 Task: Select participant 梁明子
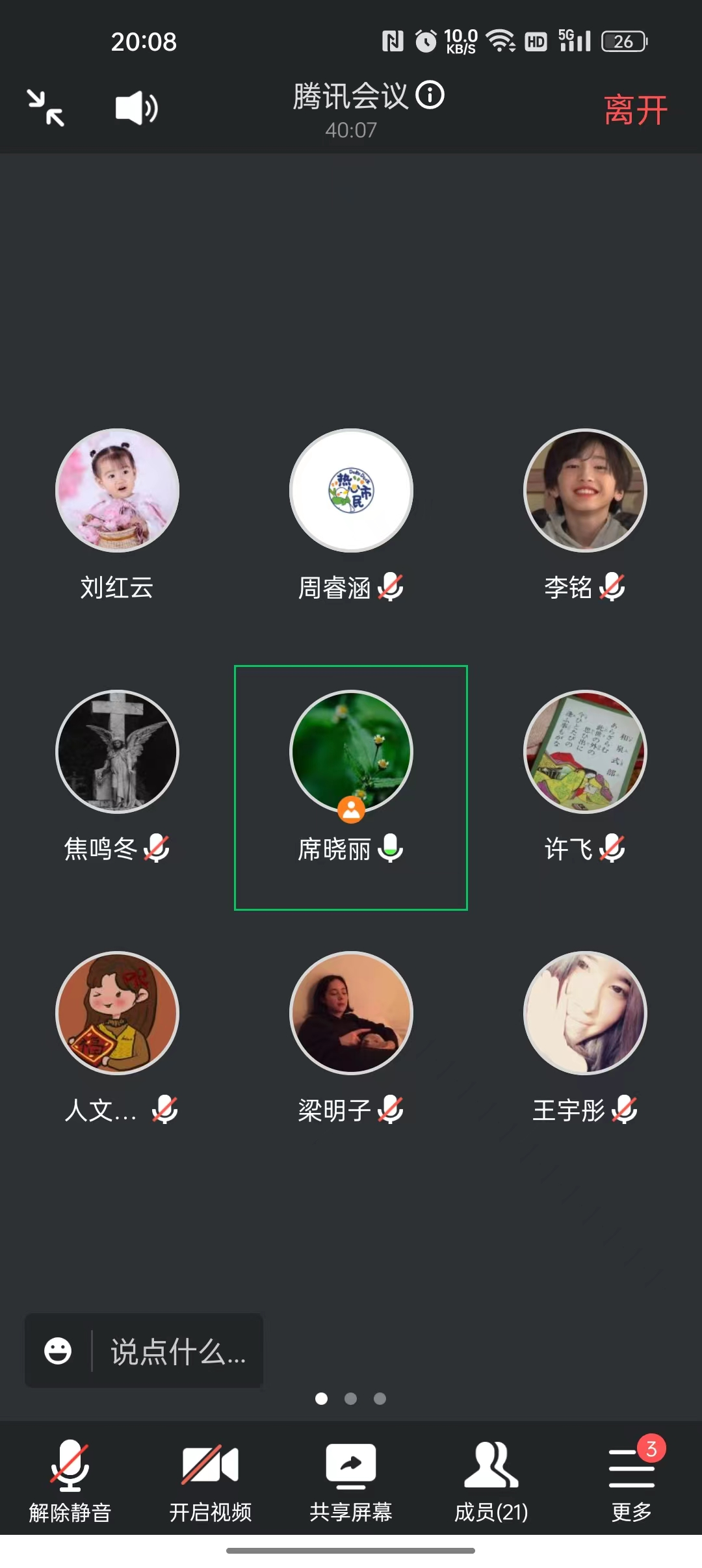351,1013
